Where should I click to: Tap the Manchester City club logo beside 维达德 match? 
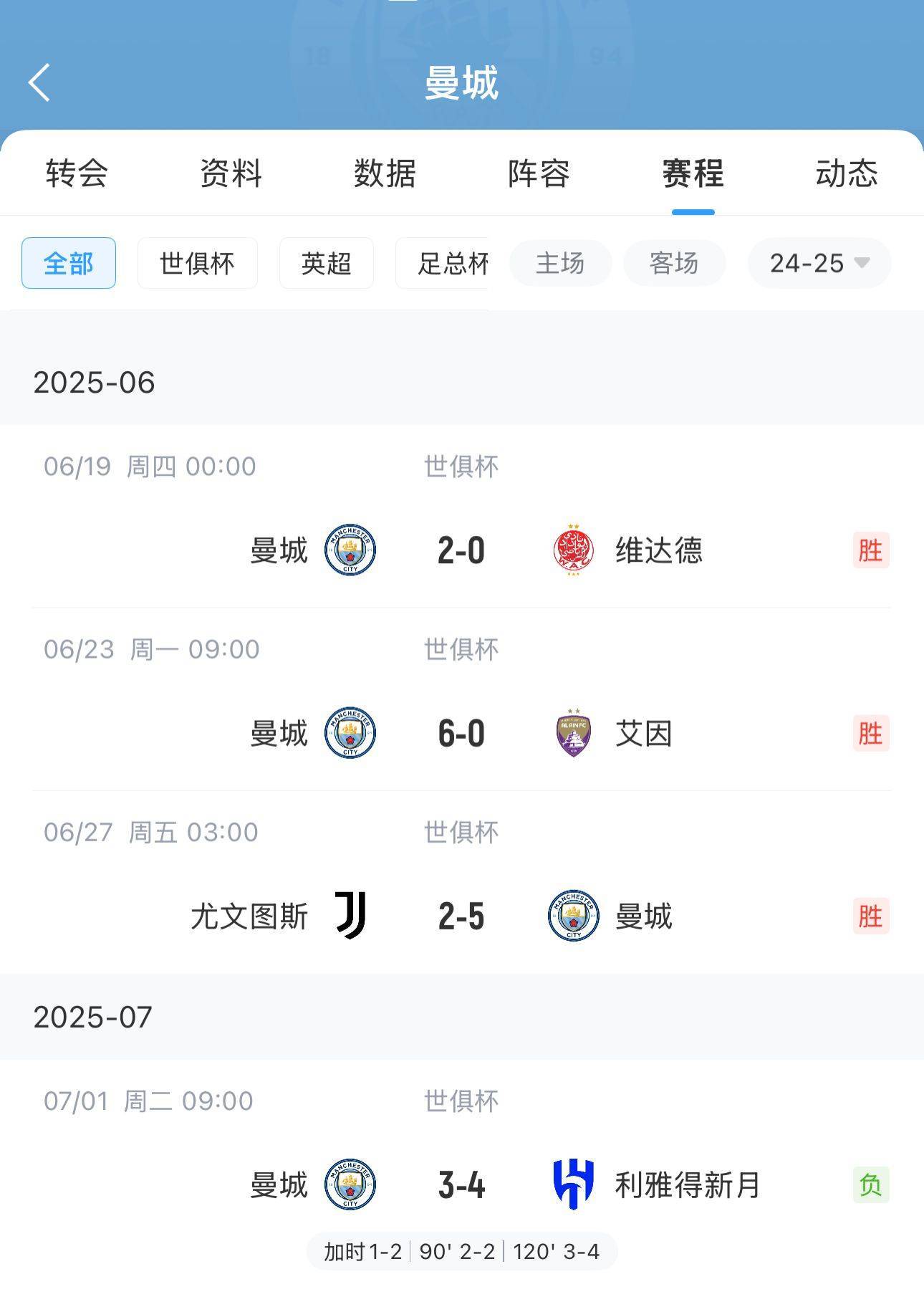click(349, 550)
